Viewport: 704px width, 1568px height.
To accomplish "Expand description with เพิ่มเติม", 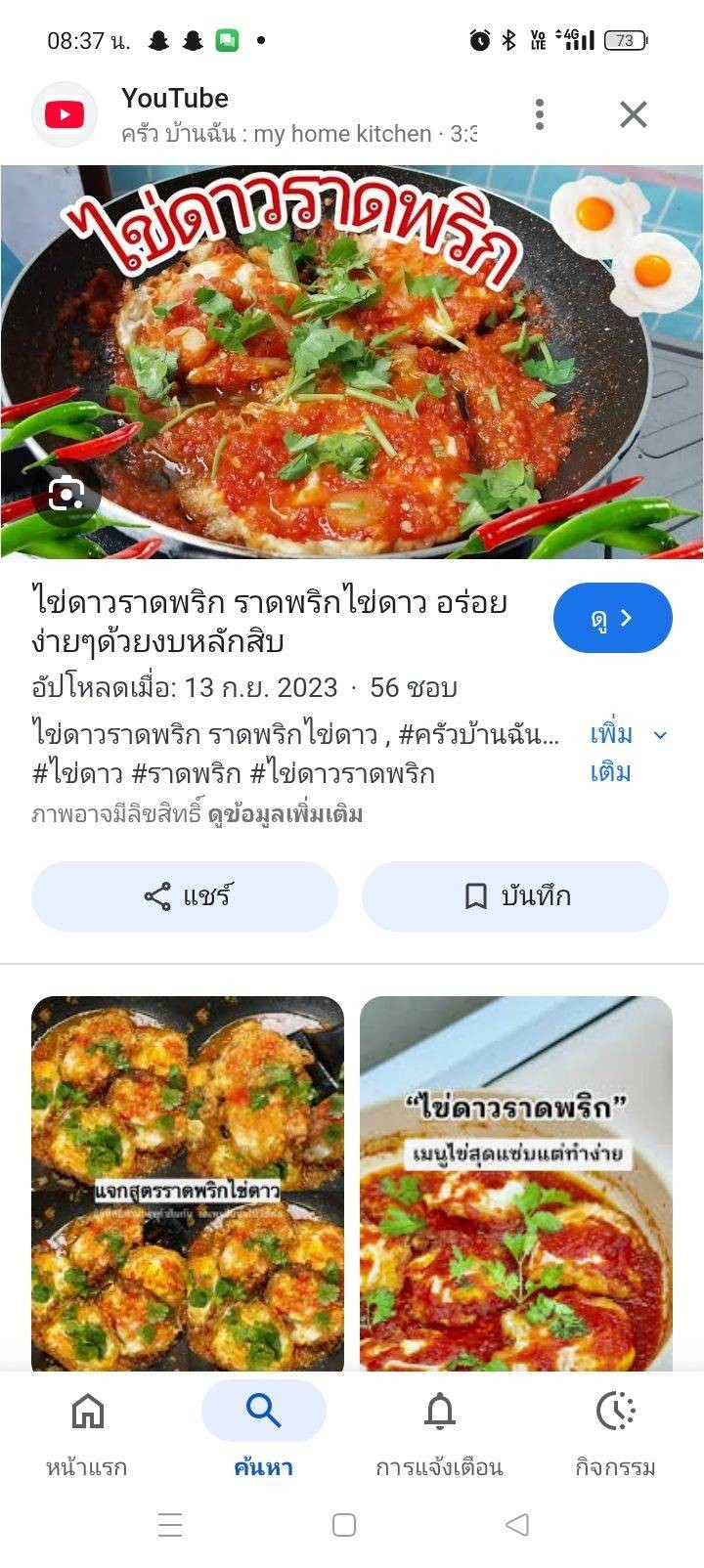I will click(628, 753).
